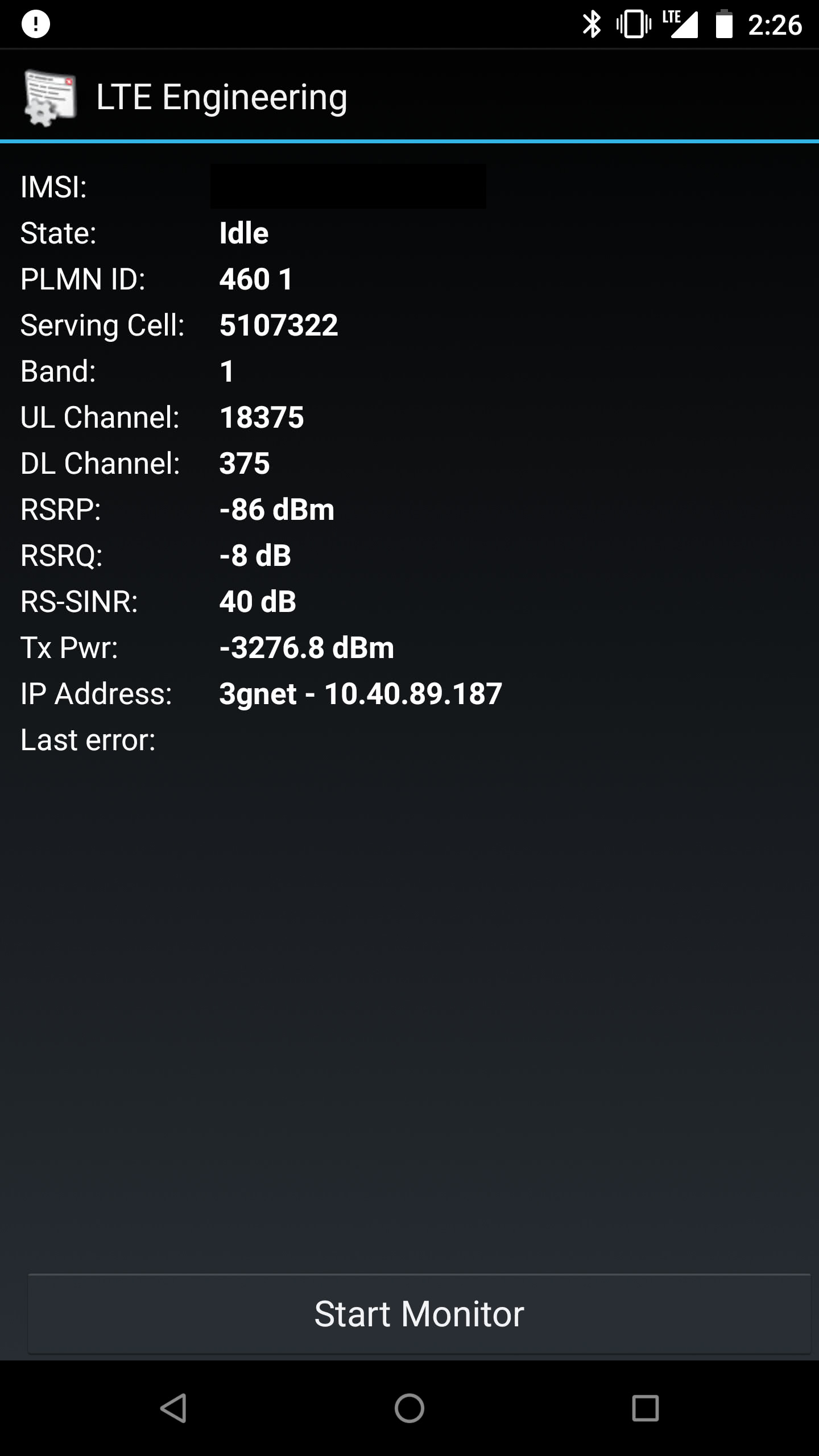Go back with the navigation bar
This screenshot has width=819, height=1456.
[173, 1408]
